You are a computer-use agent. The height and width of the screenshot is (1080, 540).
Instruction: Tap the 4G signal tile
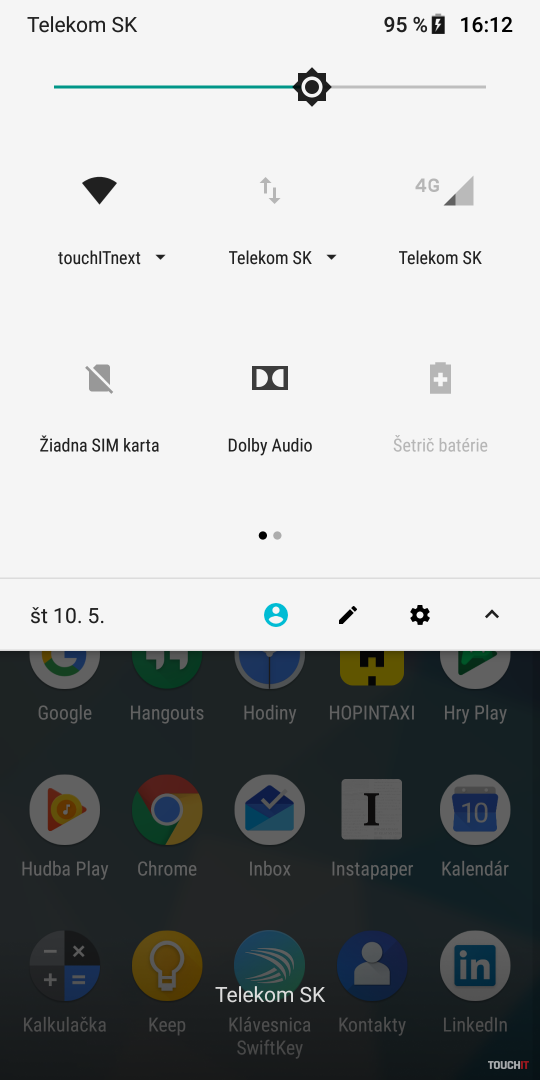445,190
